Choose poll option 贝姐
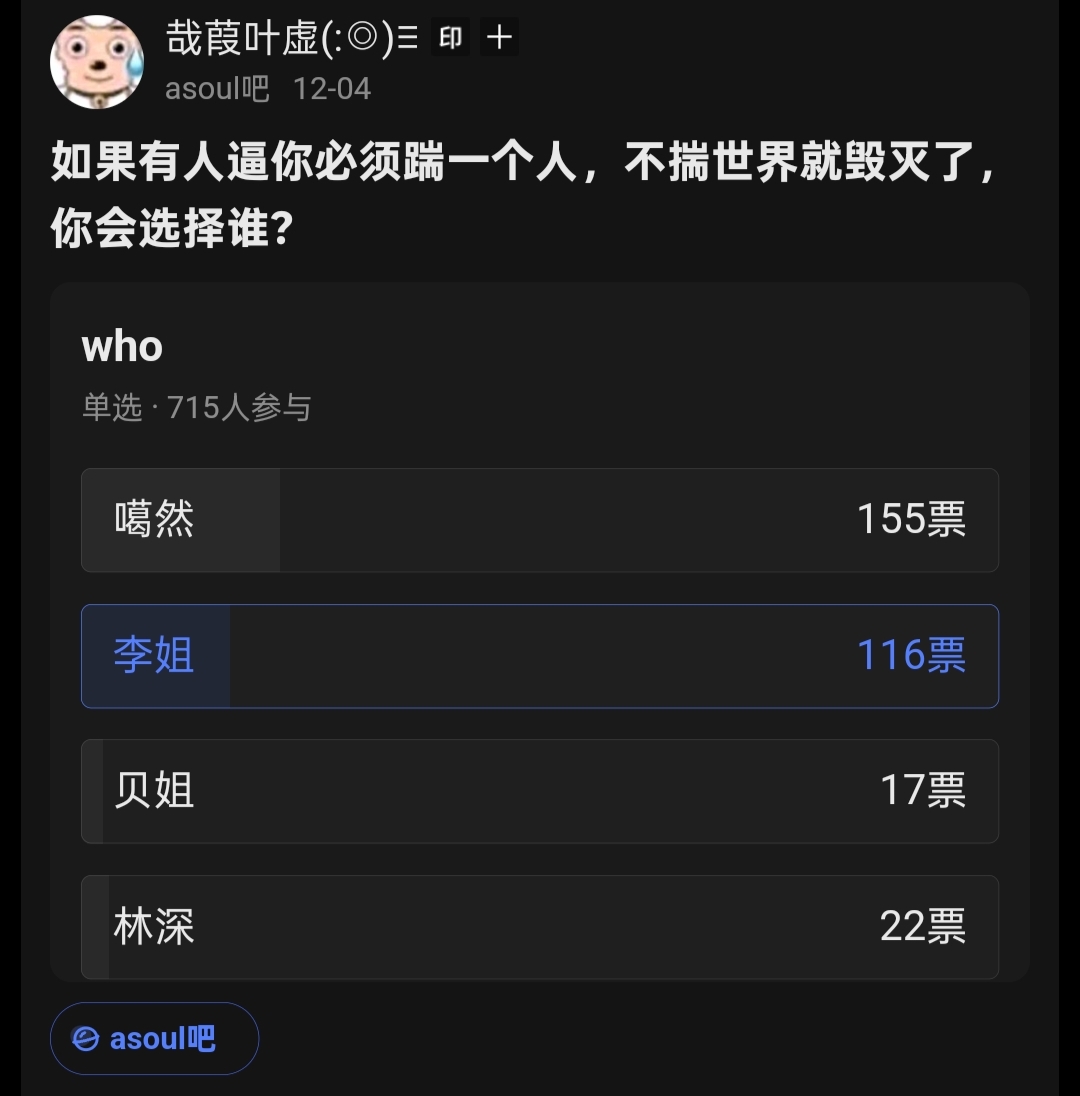1080x1096 pixels. 539,791
